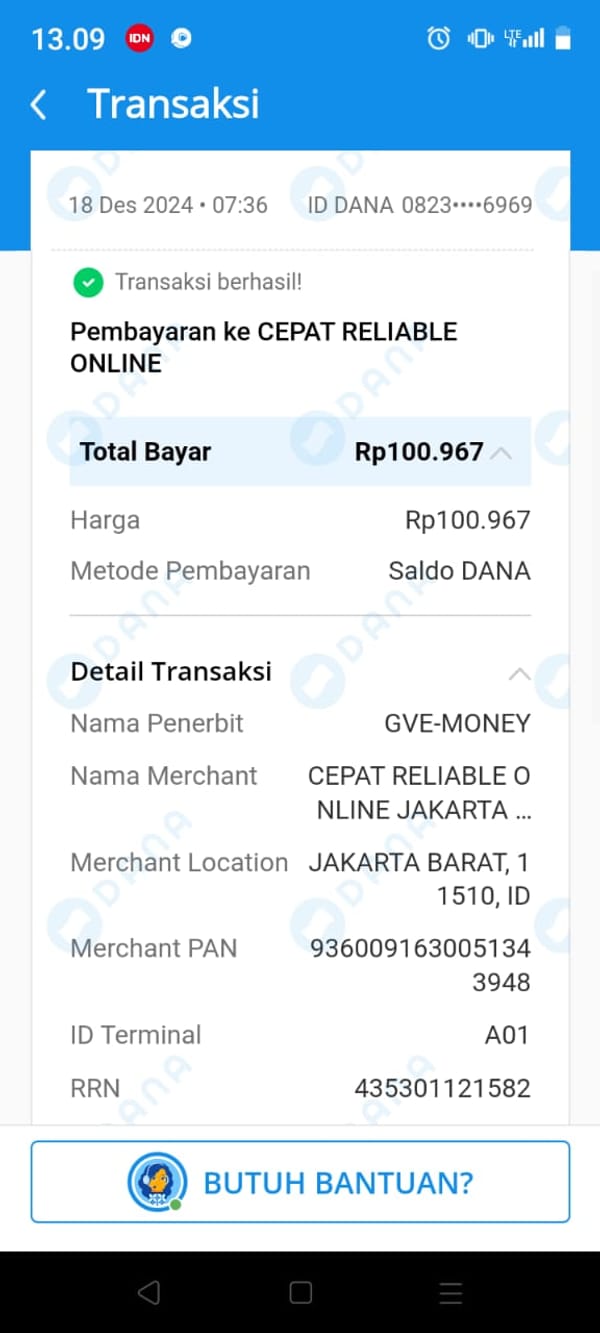Collapse the Detail Transaksi section
The height and width of the screenshot is (1333, 600).
tap(519, 673)
